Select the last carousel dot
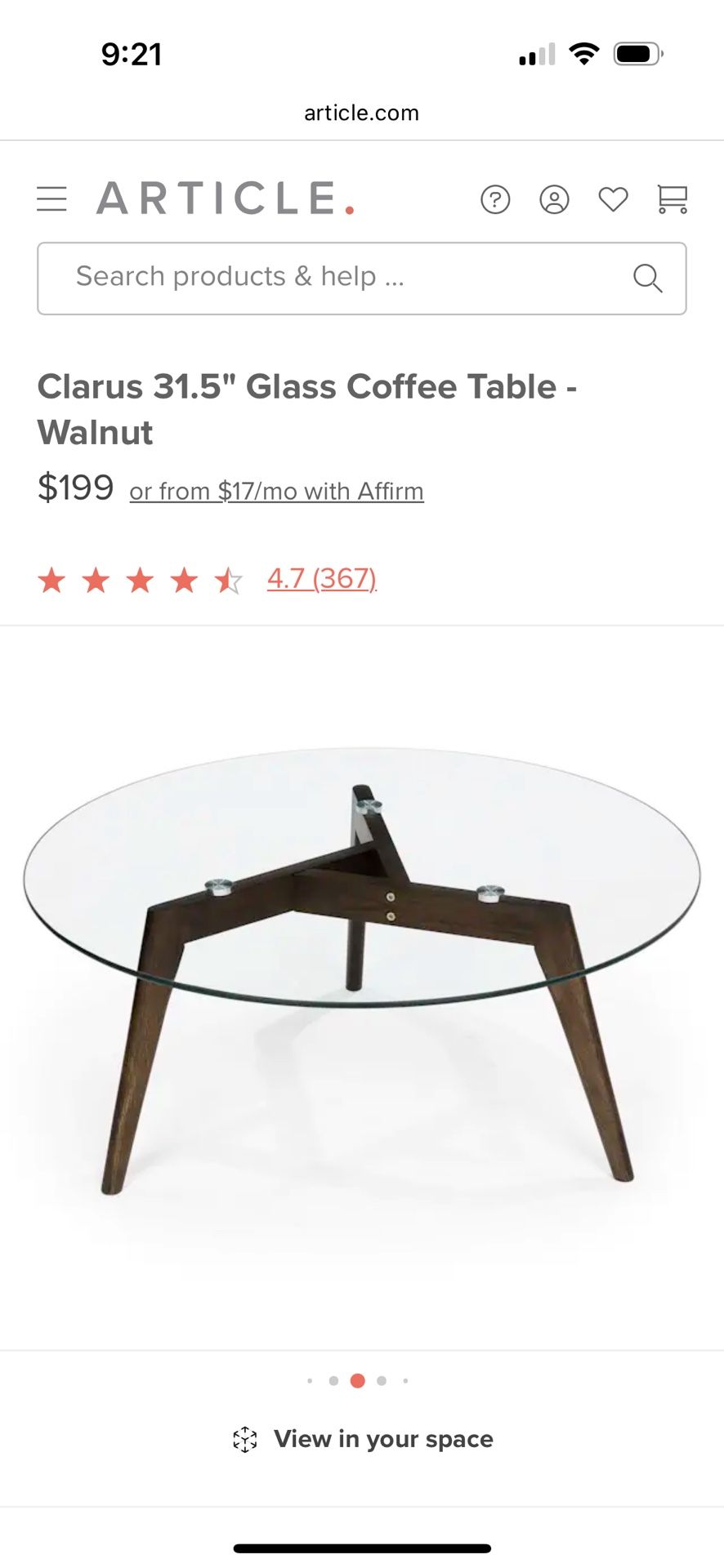The width and height of the screenshot is (724, 1568). (405, 1380)
